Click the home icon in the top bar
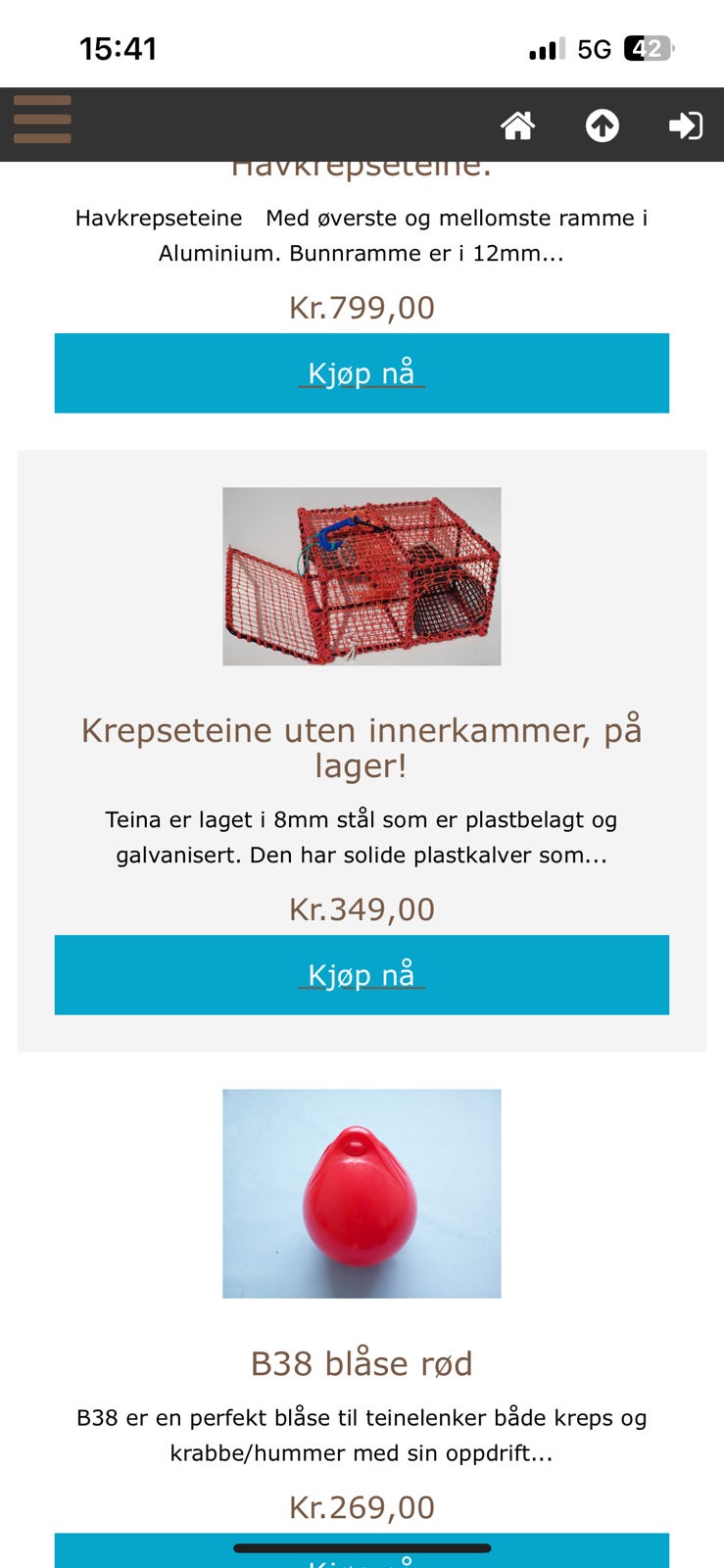This screenshot has height=1568, width=724. (520, 125)
